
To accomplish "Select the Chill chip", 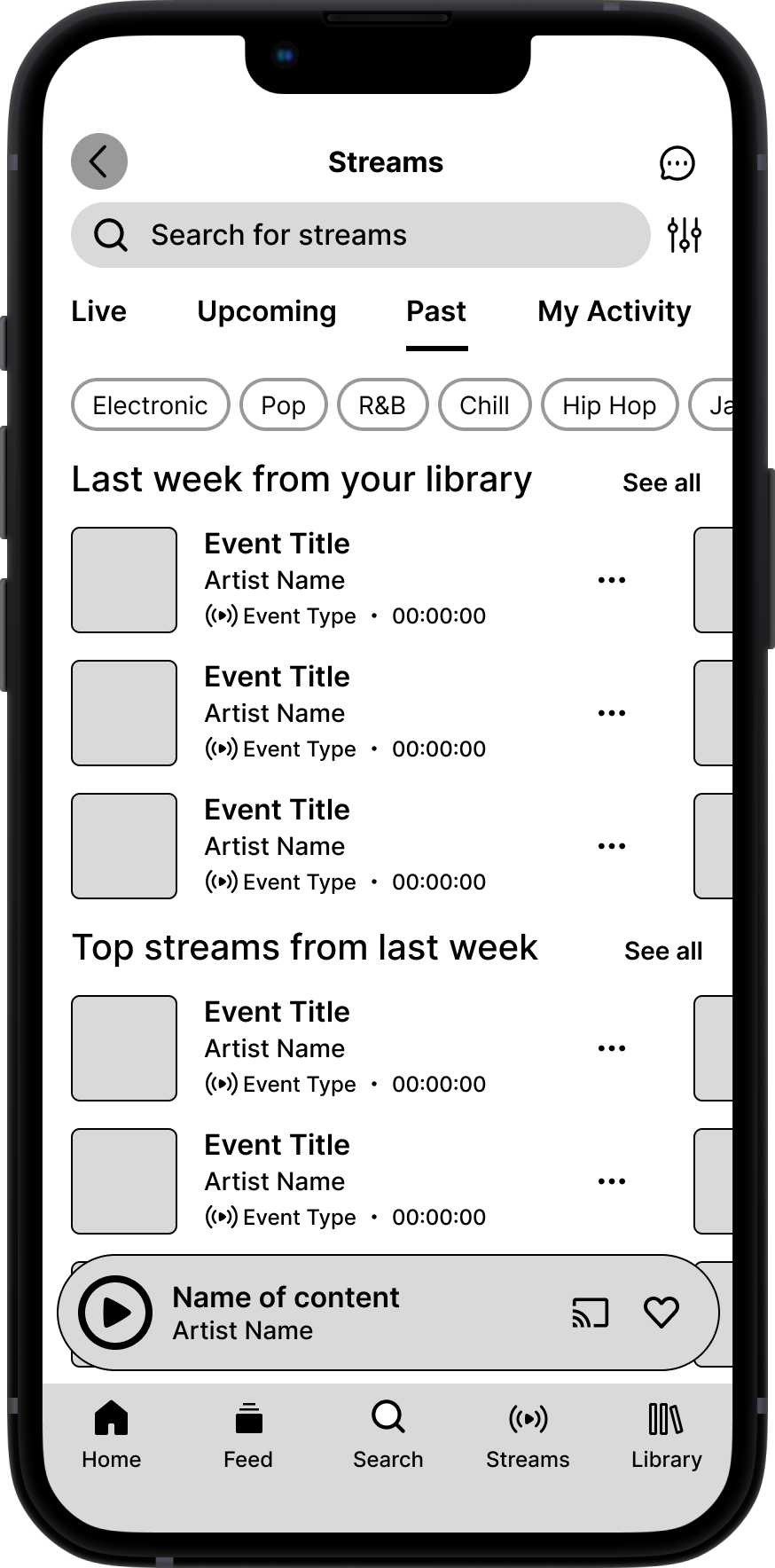I will point(484,405).
